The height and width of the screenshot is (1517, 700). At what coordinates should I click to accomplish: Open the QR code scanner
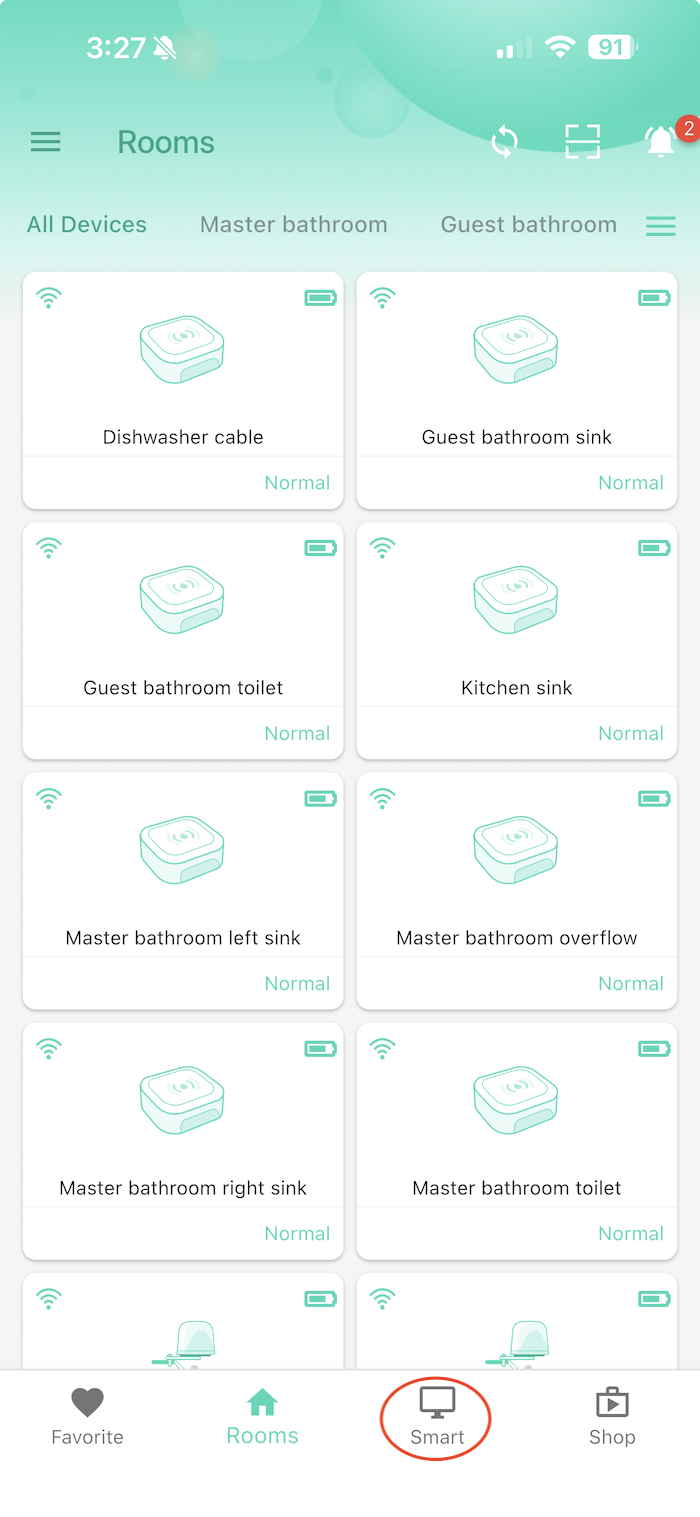point(582,142)
